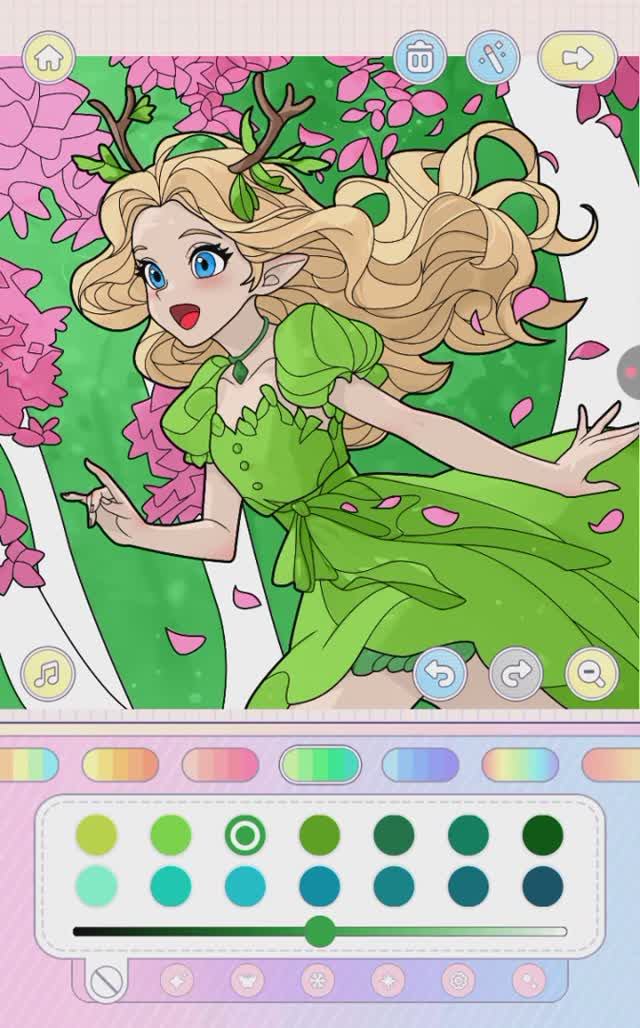The width and height of the screenshot is (640, 1028).
Task: Choose the butterfly texture effect
Action: [247, 979]
